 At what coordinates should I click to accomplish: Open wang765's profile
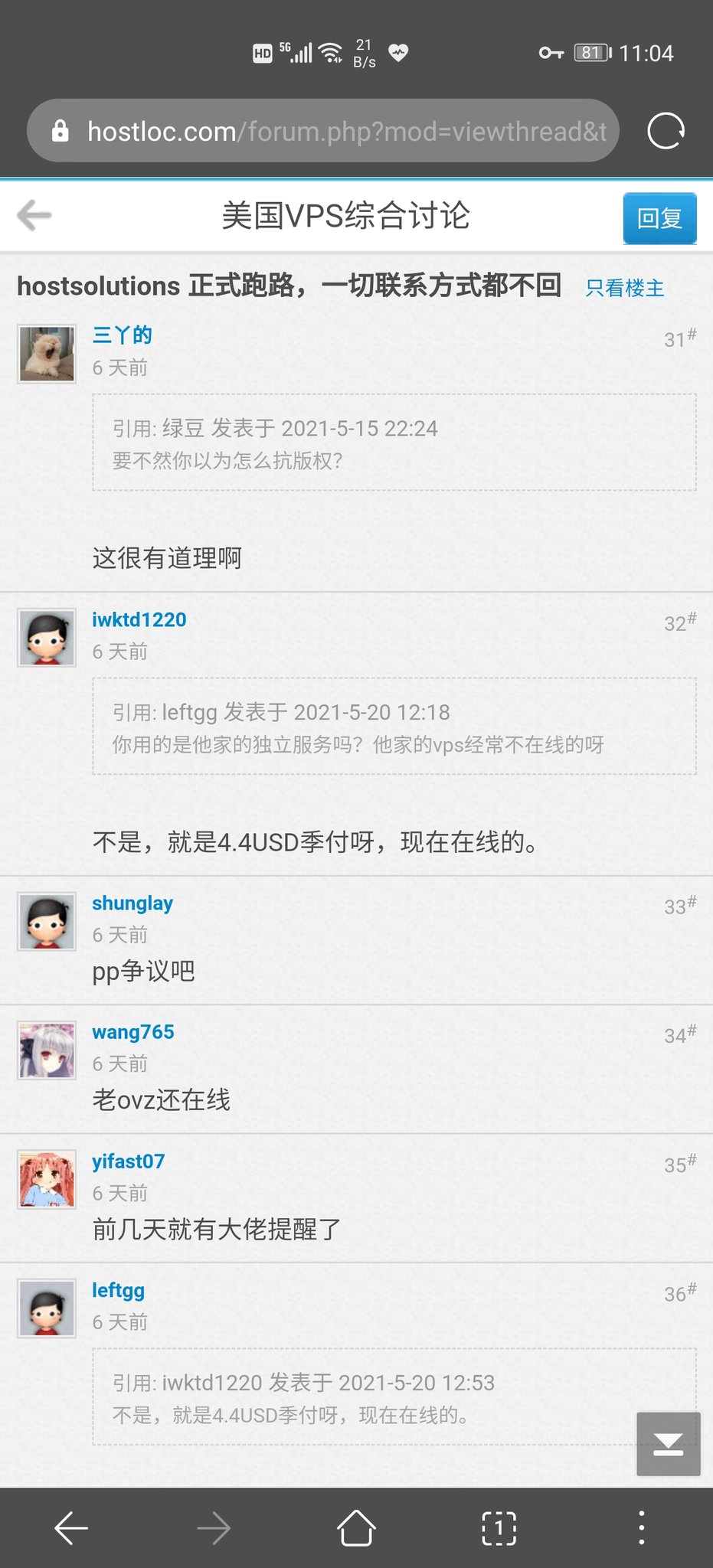coord(132,1032)
